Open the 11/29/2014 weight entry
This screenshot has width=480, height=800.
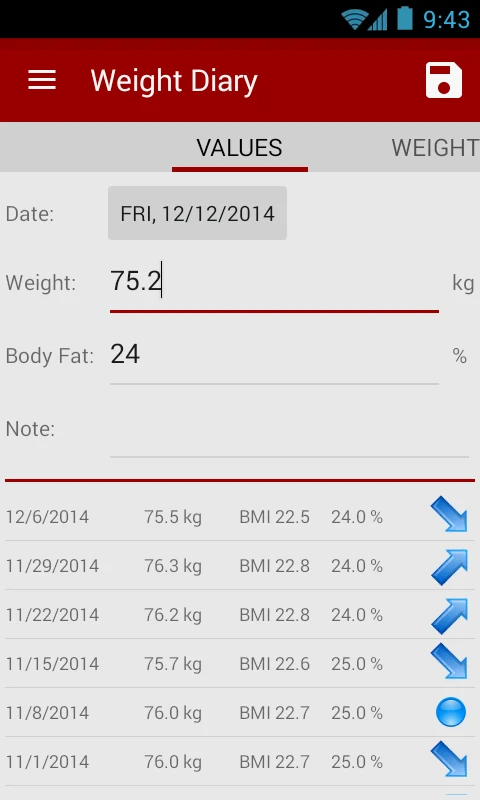pos(240,566)
